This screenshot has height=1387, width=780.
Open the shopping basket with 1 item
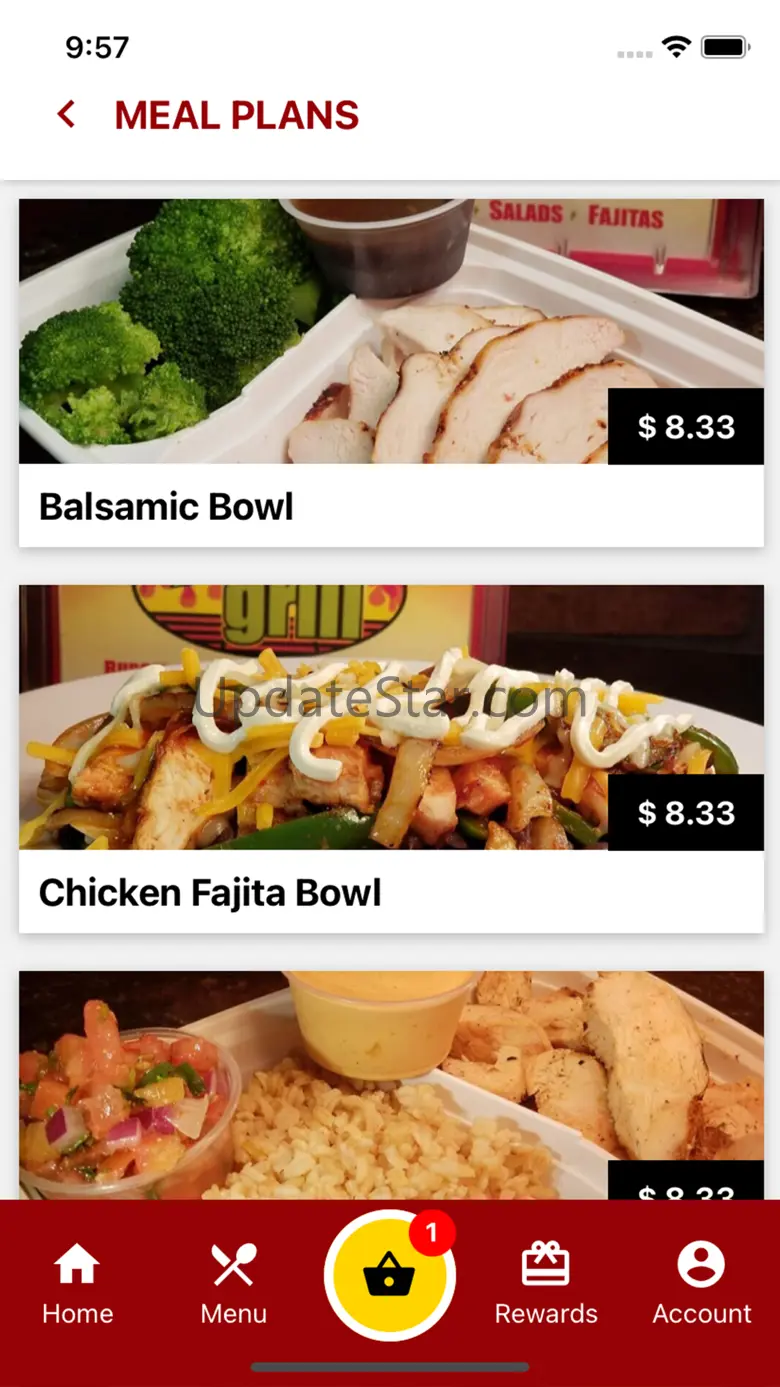[390, 1275]
